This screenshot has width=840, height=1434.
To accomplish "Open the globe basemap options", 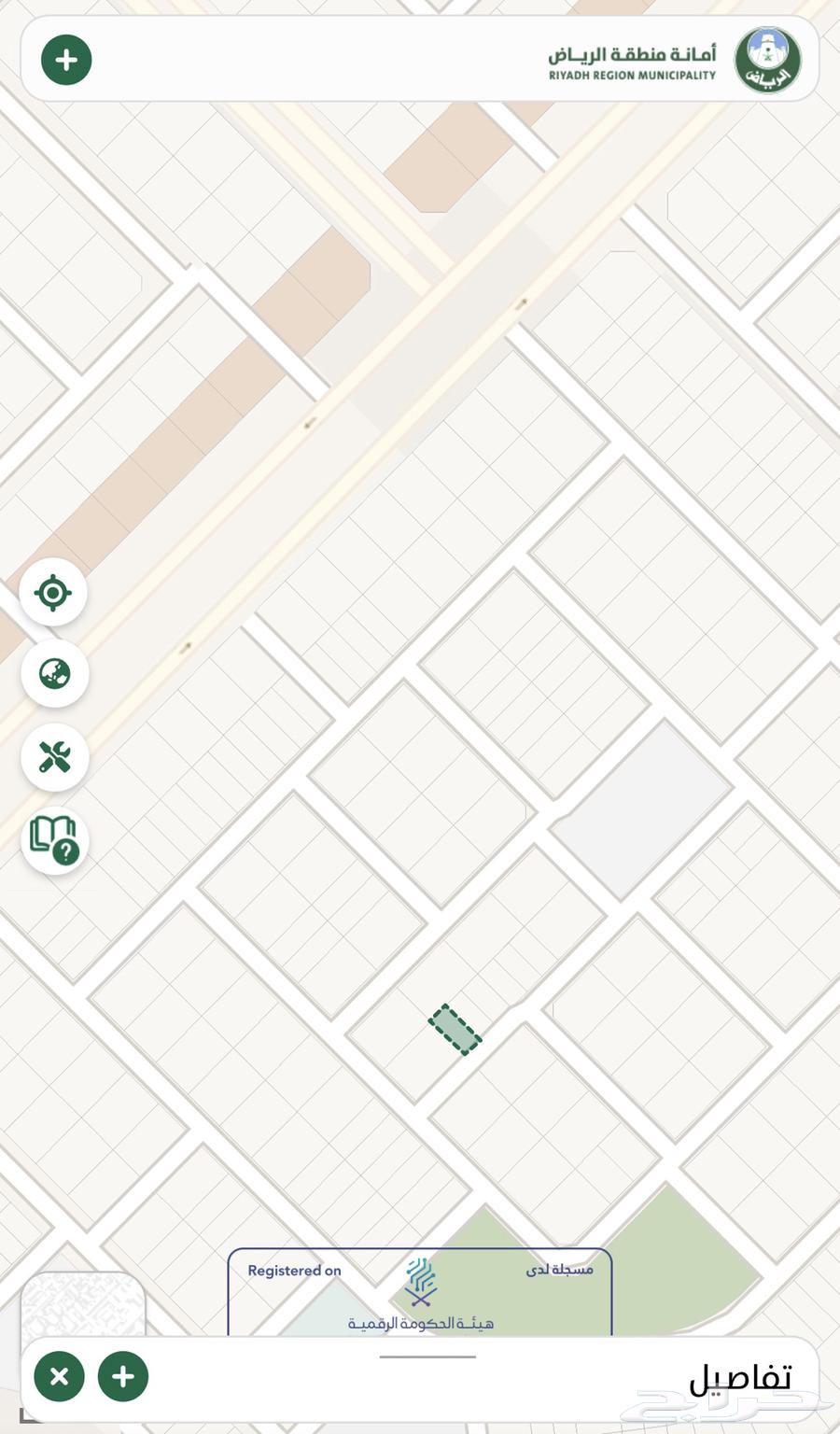I will [x=55, y=673].
